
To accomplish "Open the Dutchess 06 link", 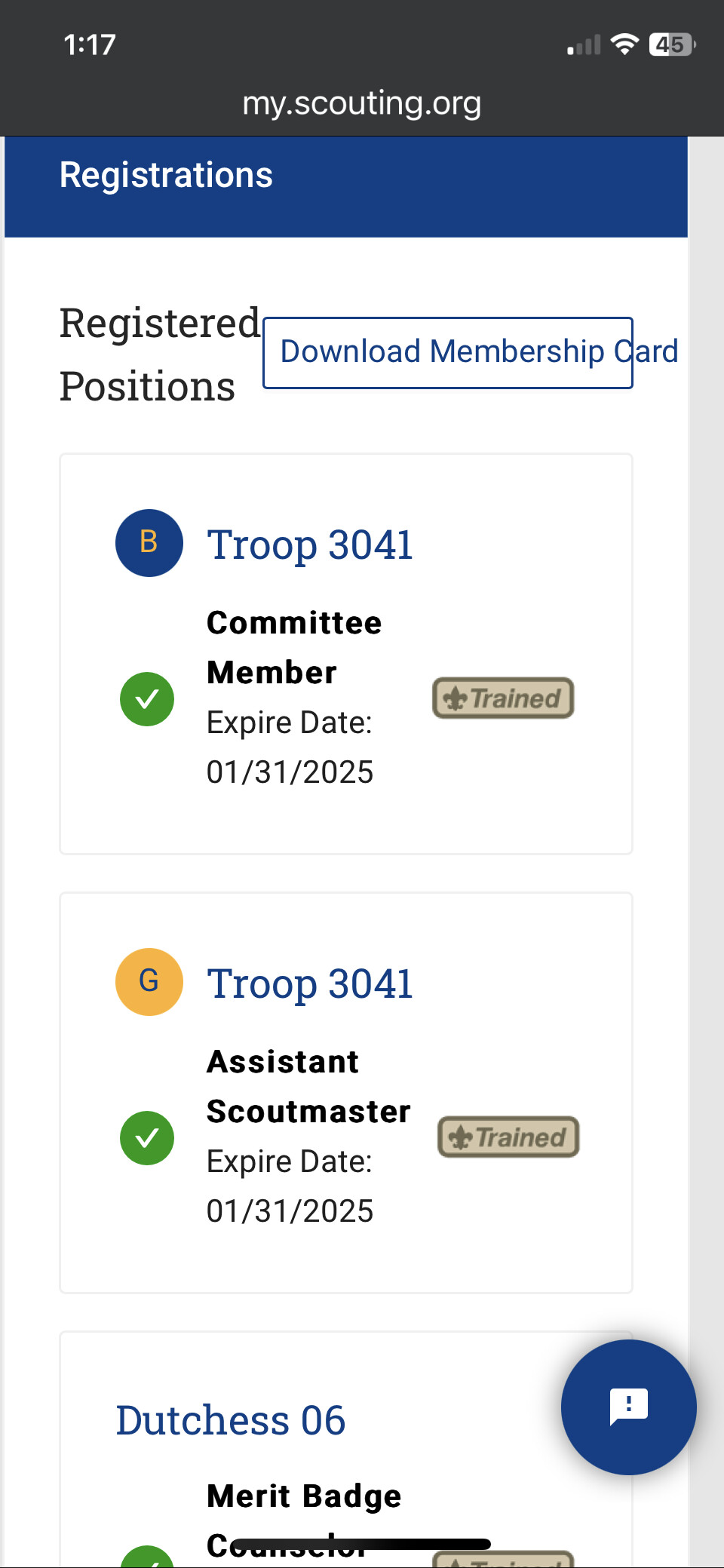I will click(231, 1420).
